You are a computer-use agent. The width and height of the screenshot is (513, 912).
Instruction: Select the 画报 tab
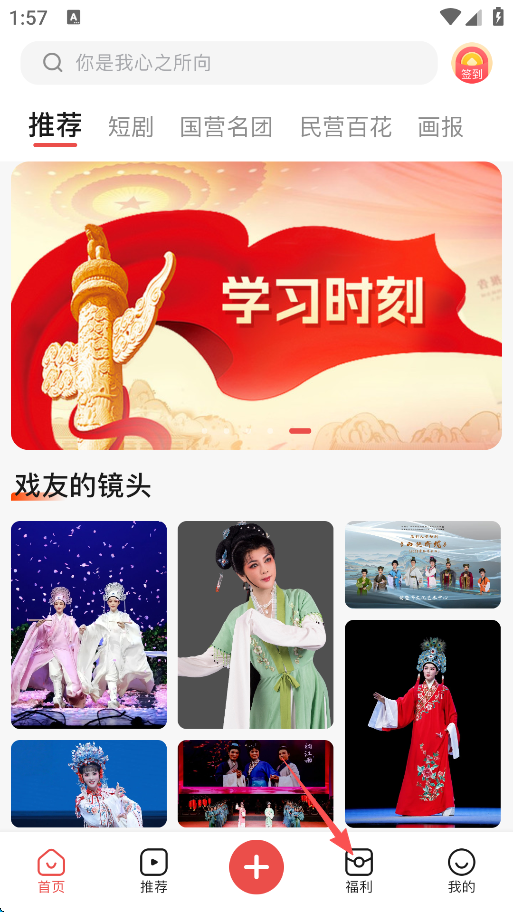pos(440,127)
